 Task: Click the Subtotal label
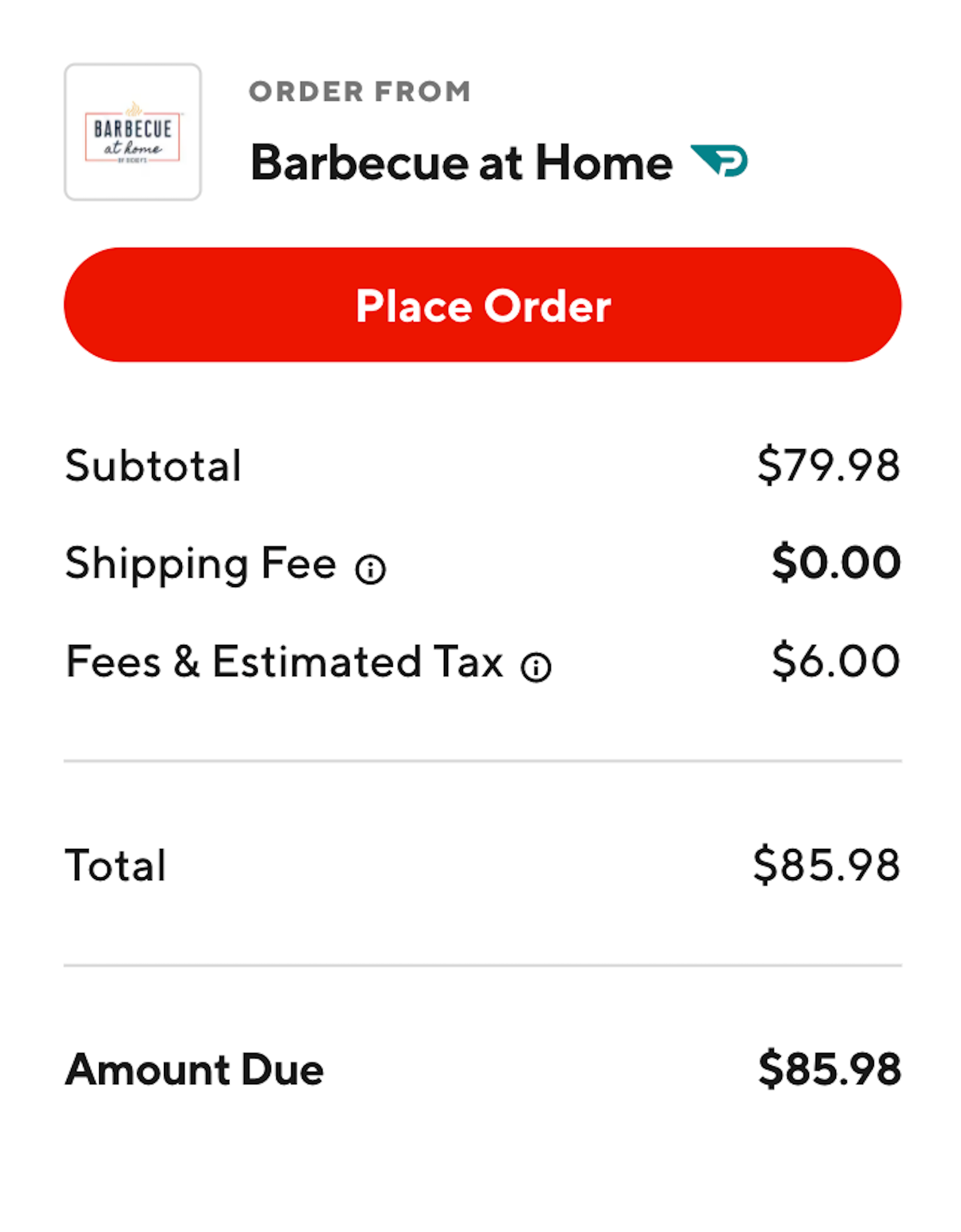click(154, 464)
